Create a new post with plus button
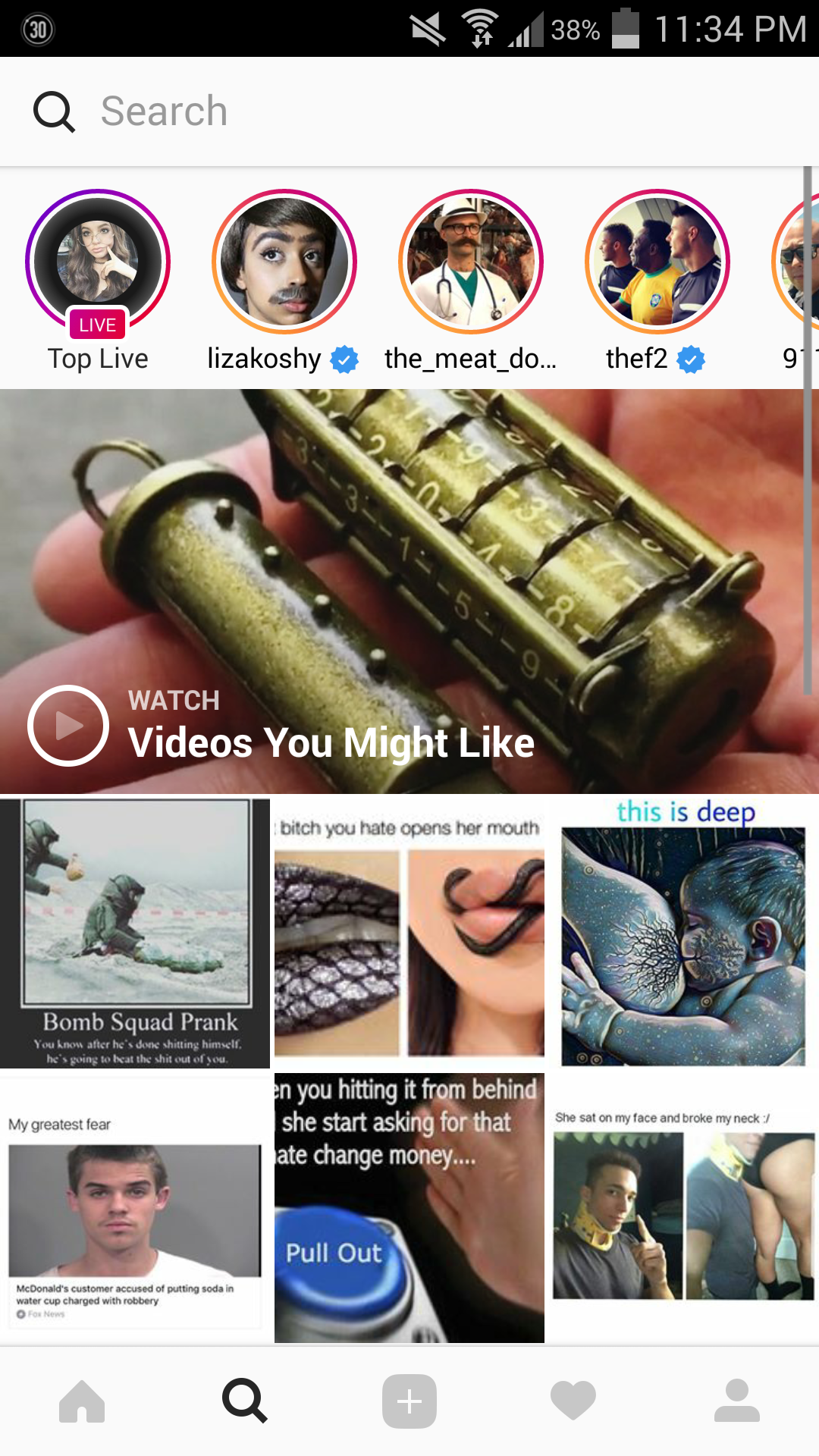This screenshot has height=1456, width=819. coord(409,1401)
